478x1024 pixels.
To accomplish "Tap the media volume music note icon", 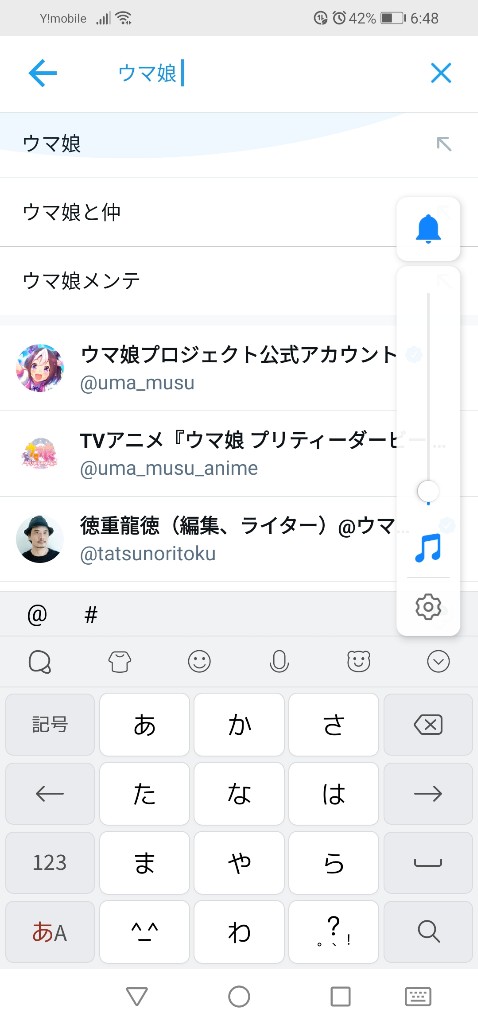I will click(x=428, y=548).
